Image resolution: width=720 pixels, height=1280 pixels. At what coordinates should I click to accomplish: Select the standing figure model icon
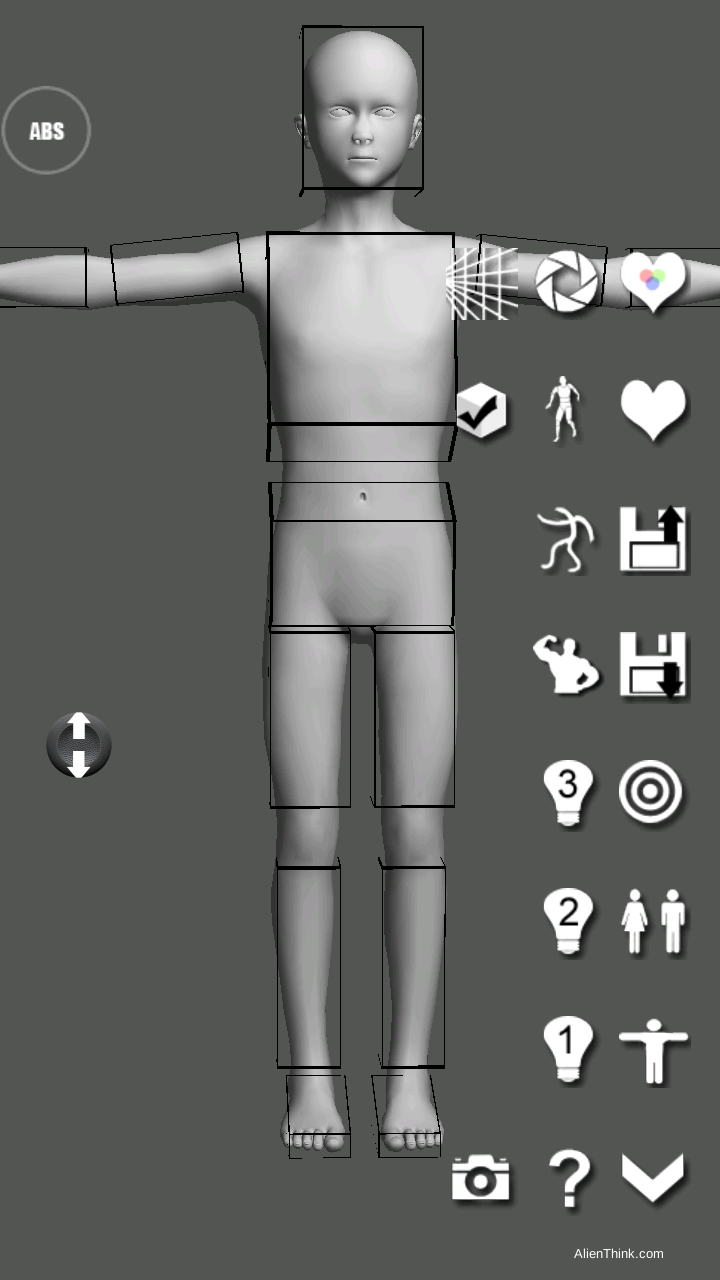click(565, 409)
